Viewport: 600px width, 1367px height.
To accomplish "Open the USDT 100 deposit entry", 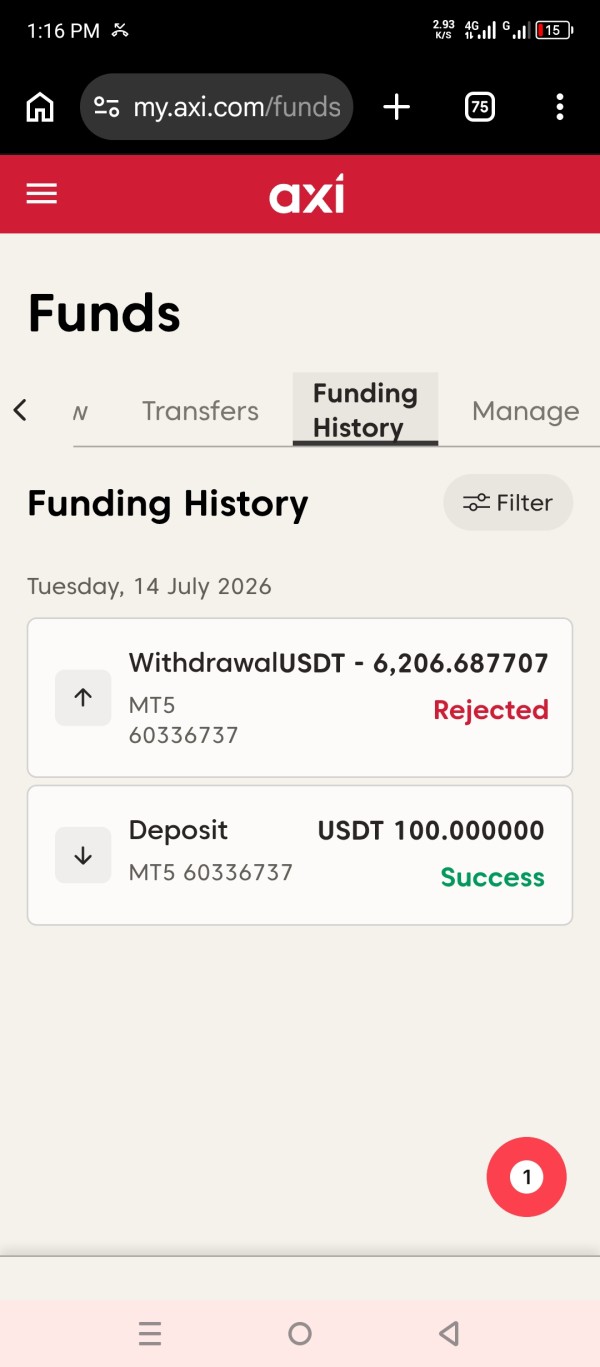I will pyautogui.click(x=300, y=855).
